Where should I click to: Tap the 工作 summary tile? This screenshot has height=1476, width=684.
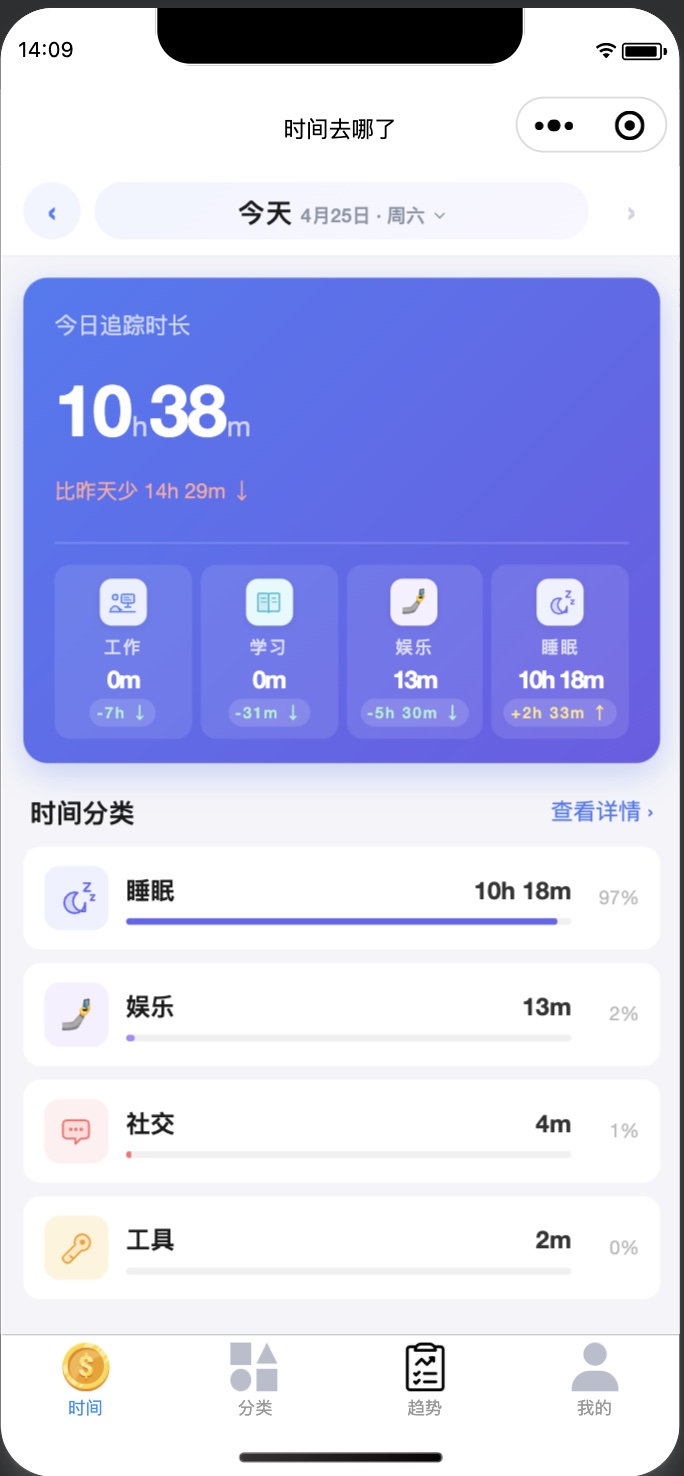coord(123,652)
